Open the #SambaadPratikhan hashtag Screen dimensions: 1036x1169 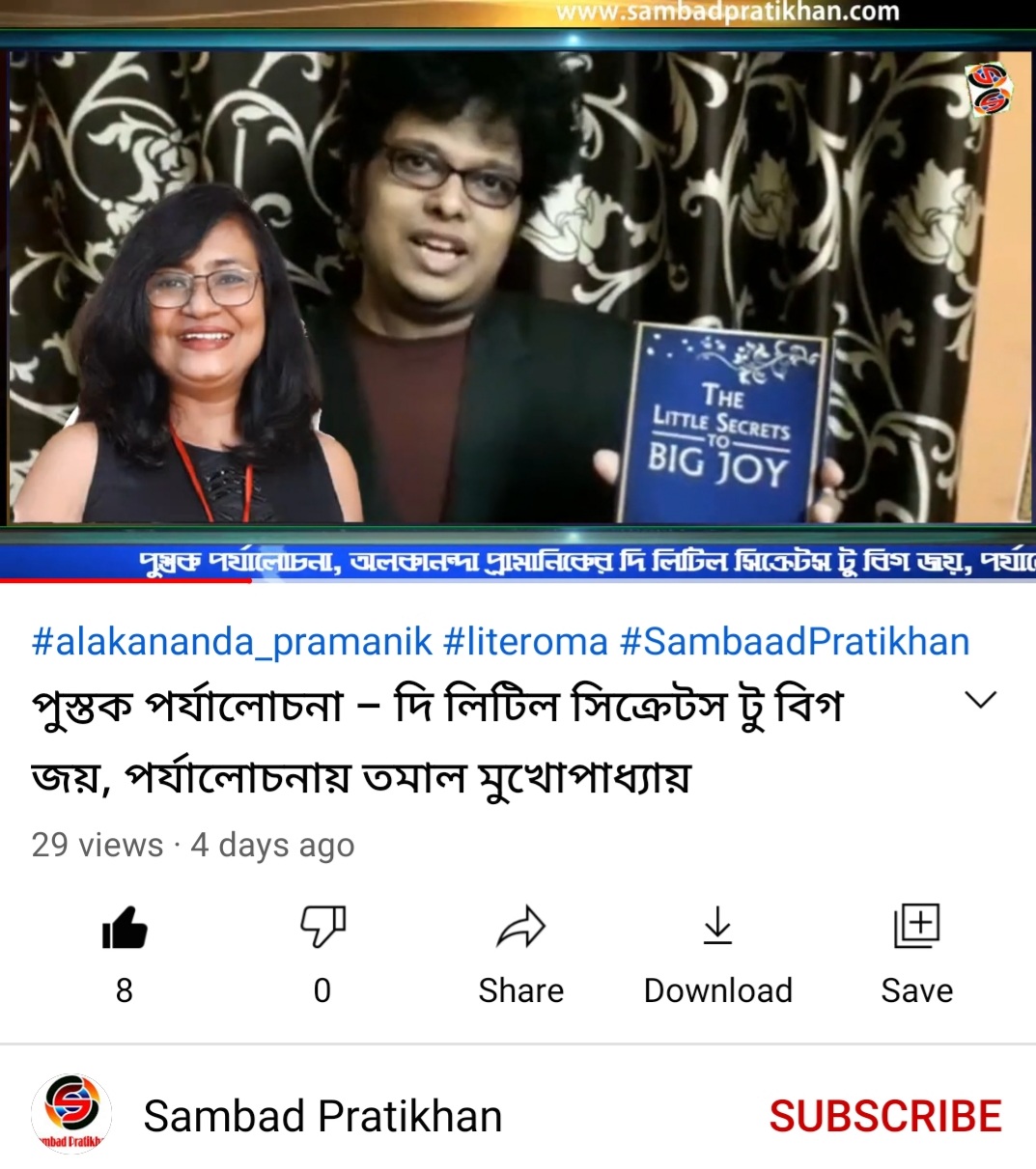pos(794,642)
